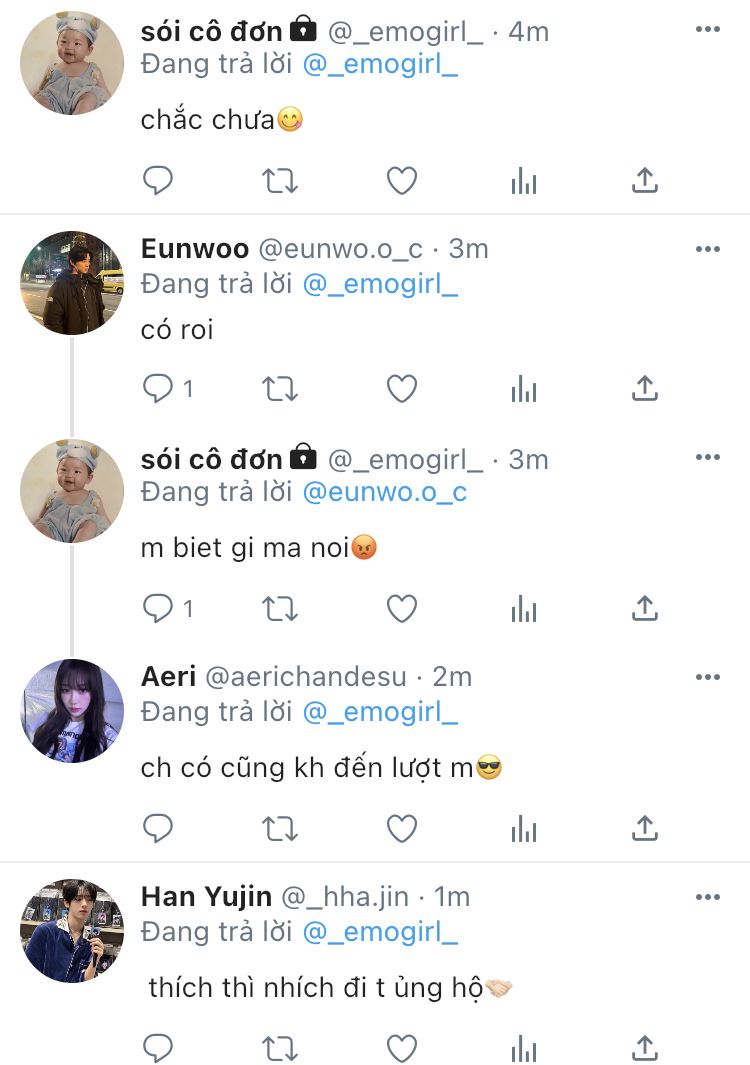The width and height of the screenshot is (750, 1065).
Task: Share the "m biet gi ma noi" reply
Action: tap(645, 607)
